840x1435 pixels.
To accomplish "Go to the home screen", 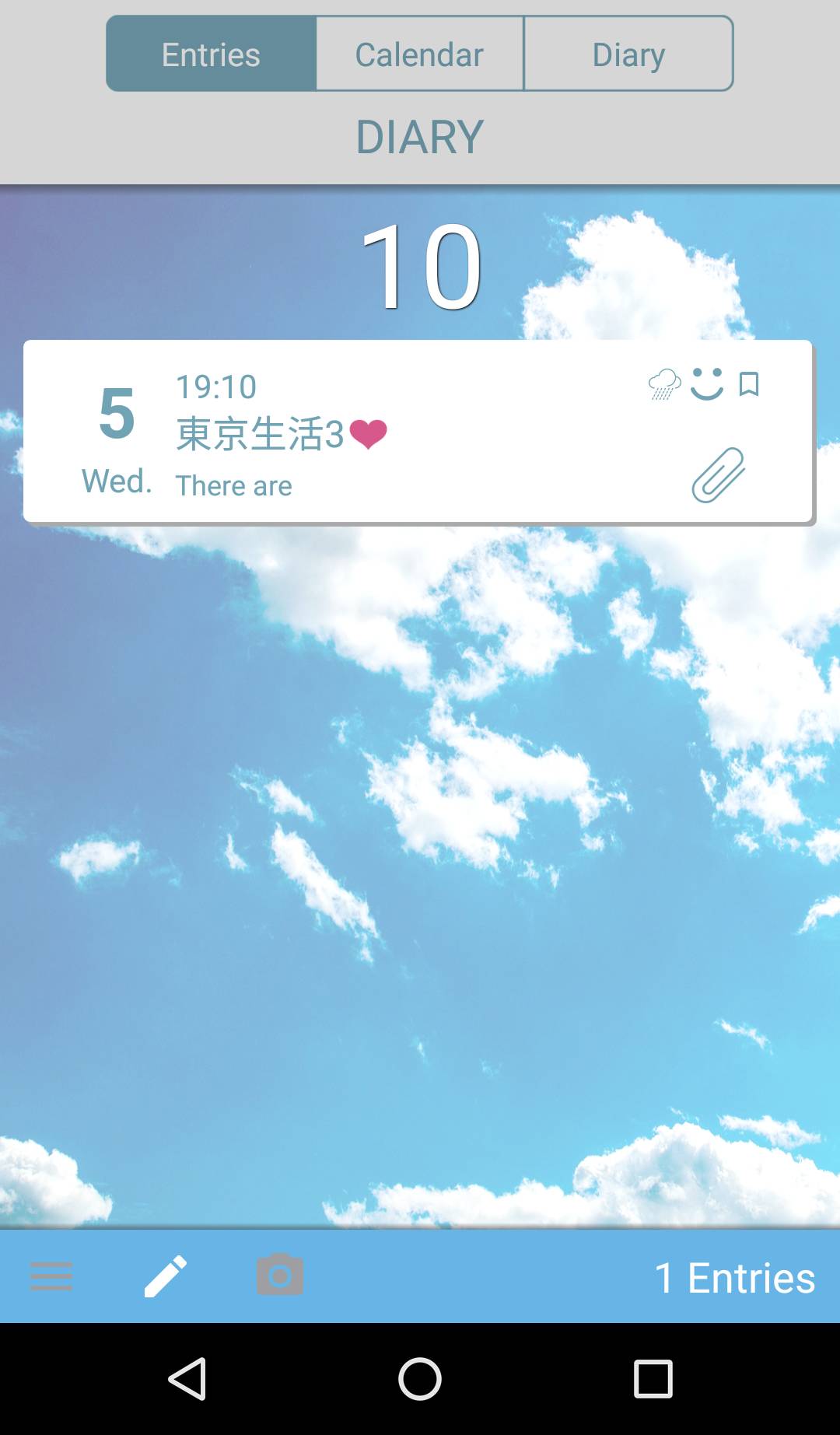I will point(420,1379).
